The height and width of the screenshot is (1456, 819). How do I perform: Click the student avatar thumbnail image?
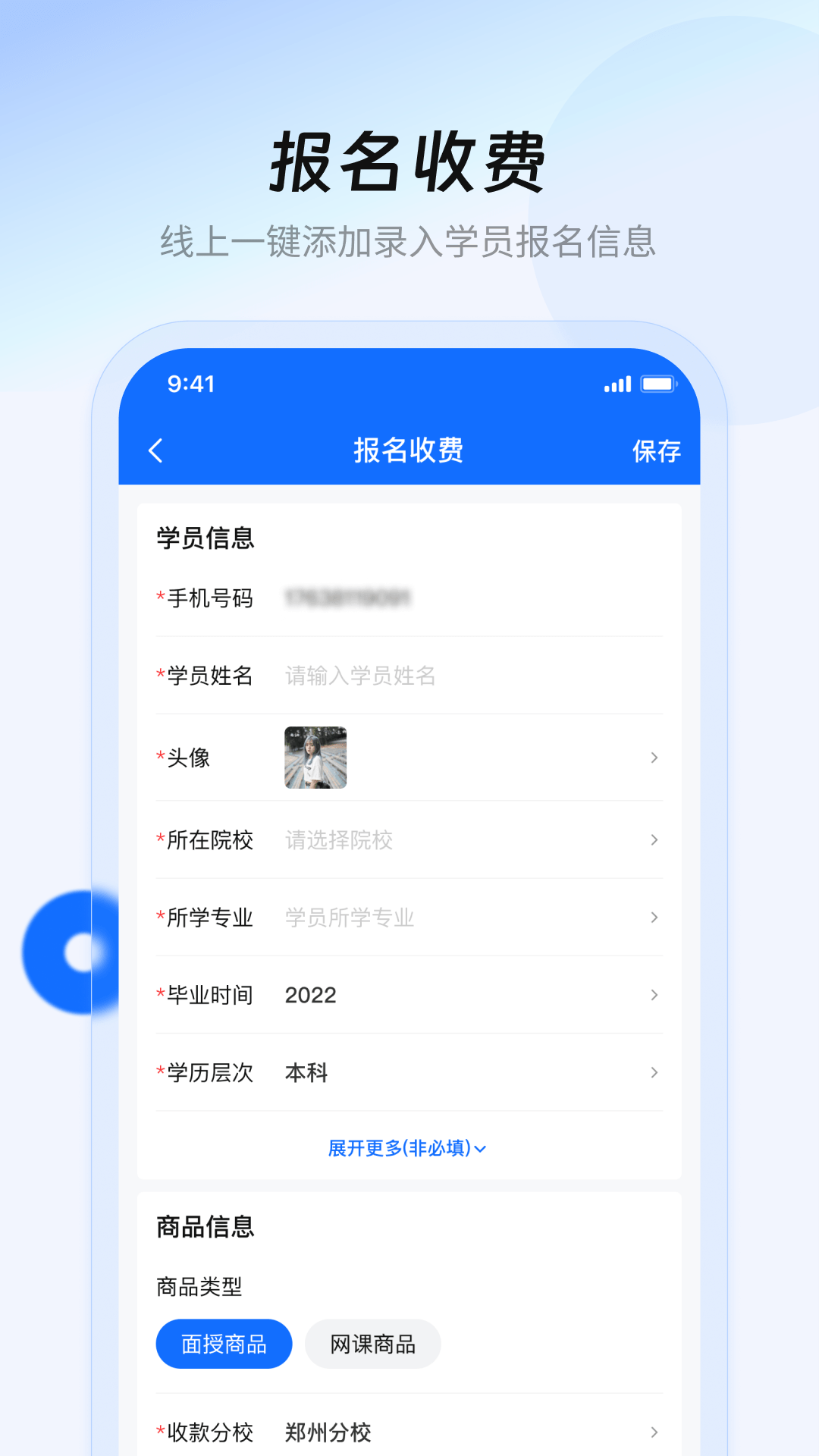click(315, 758)
